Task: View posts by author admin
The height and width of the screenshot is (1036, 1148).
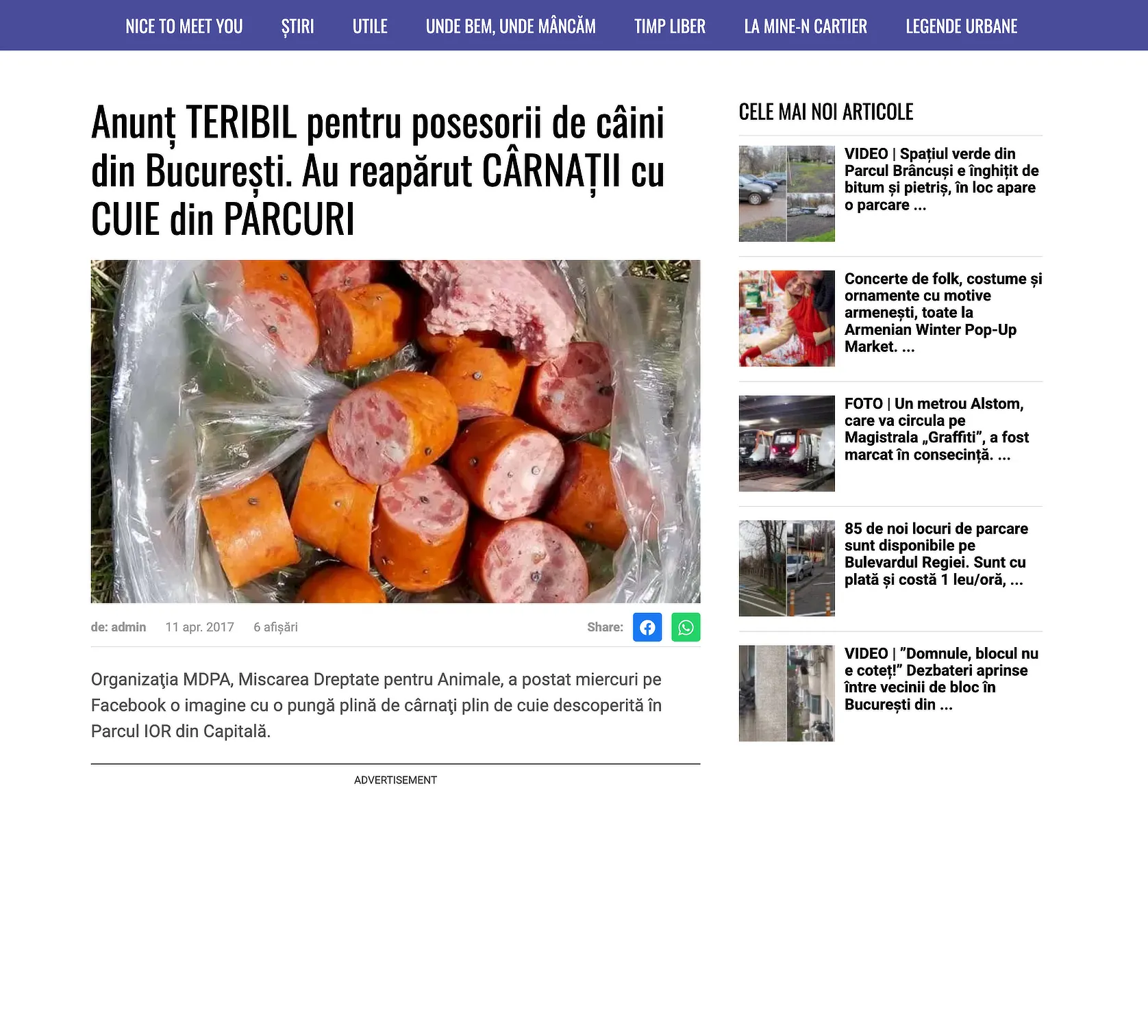Action: 128,627
